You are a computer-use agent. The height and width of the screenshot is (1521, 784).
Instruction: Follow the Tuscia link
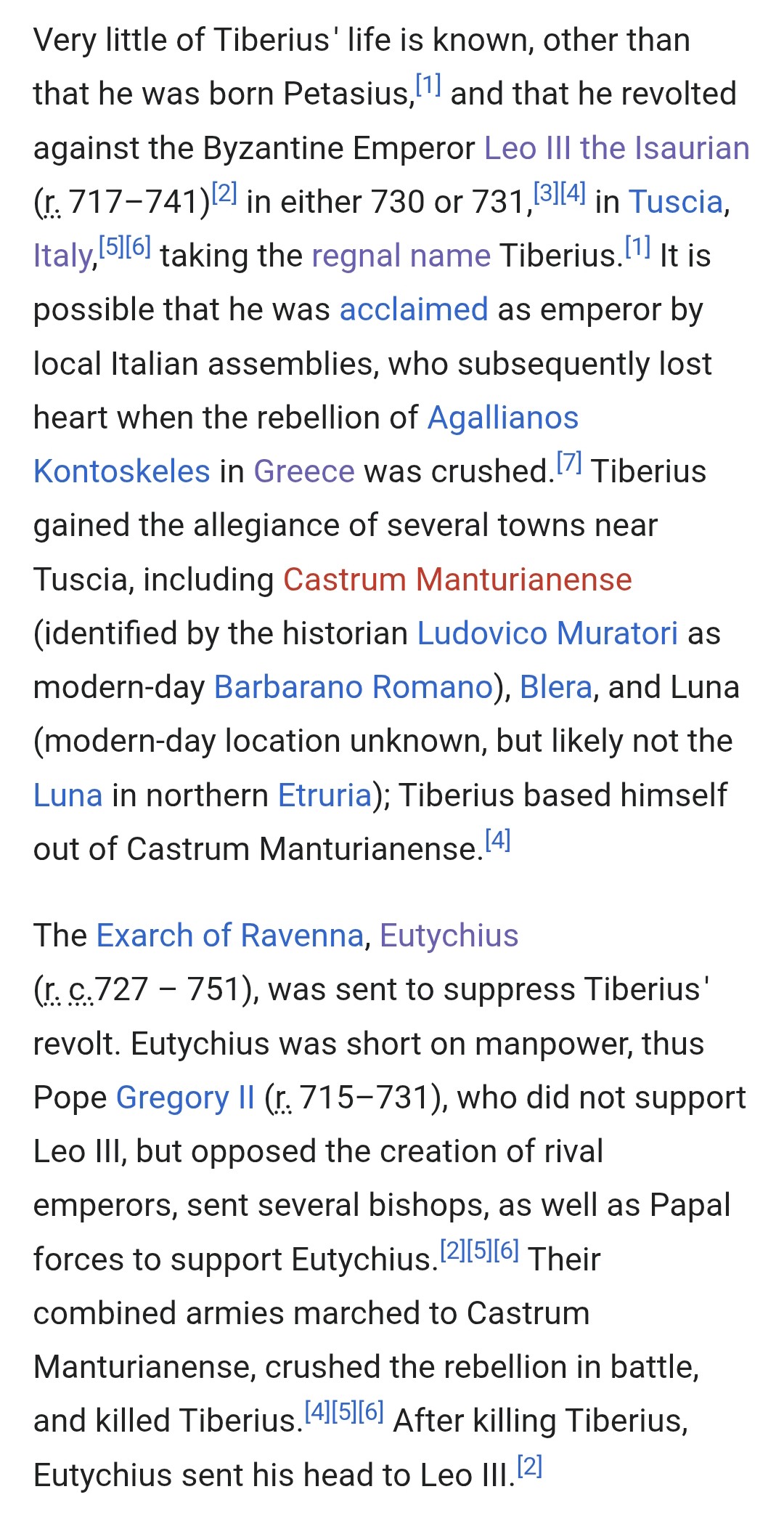(676, 202)
